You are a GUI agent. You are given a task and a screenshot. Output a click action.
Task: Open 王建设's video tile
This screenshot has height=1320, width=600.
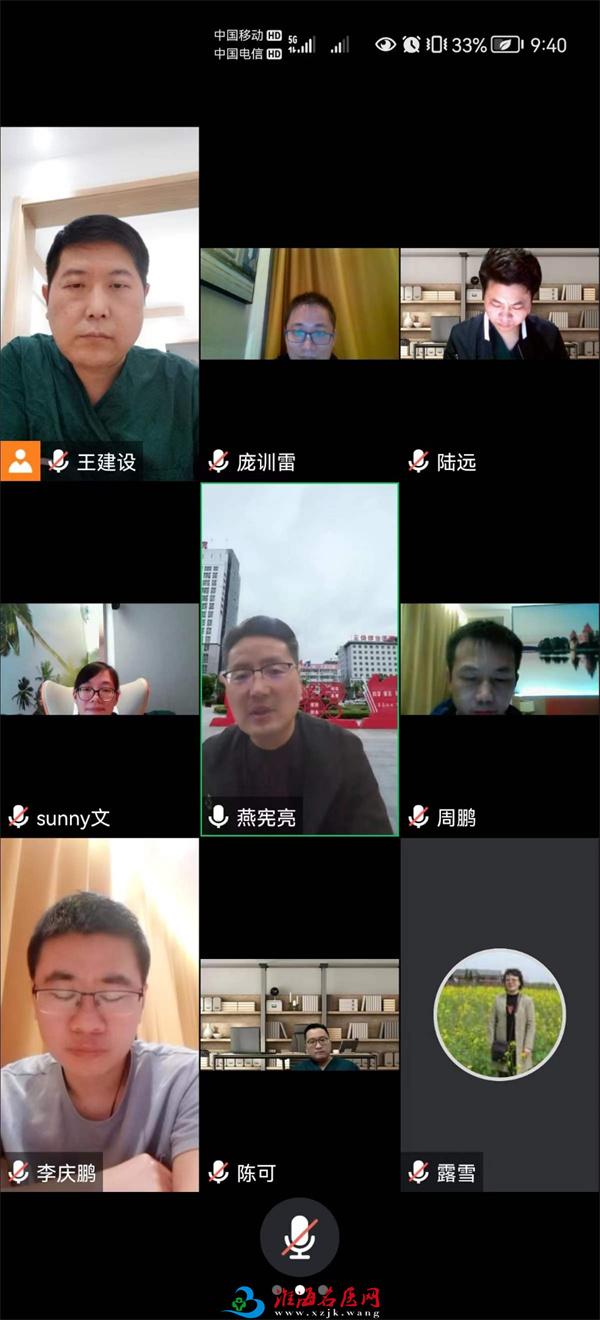[x=99, y=300]
